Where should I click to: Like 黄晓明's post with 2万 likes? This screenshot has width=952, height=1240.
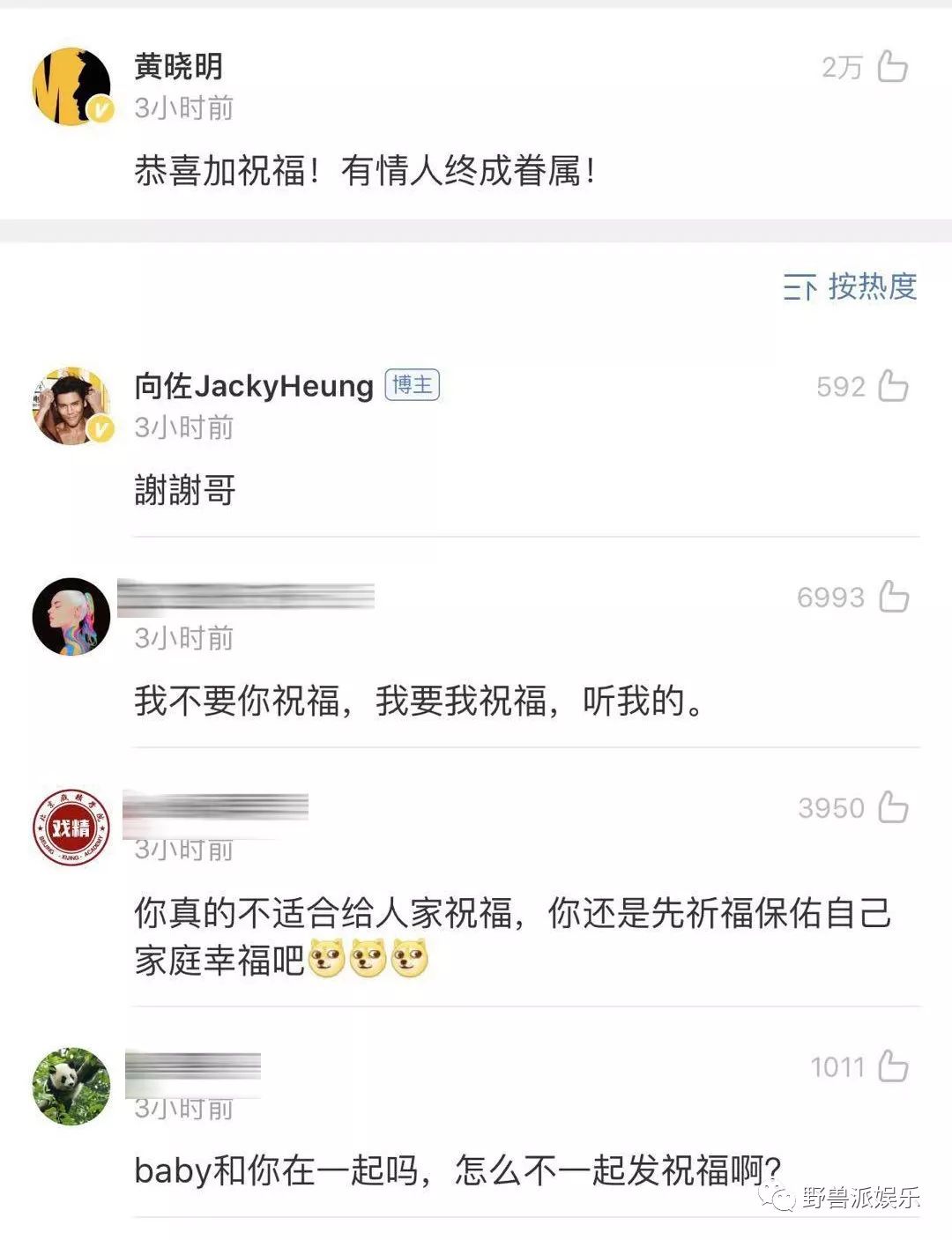[x=893, y=68]
